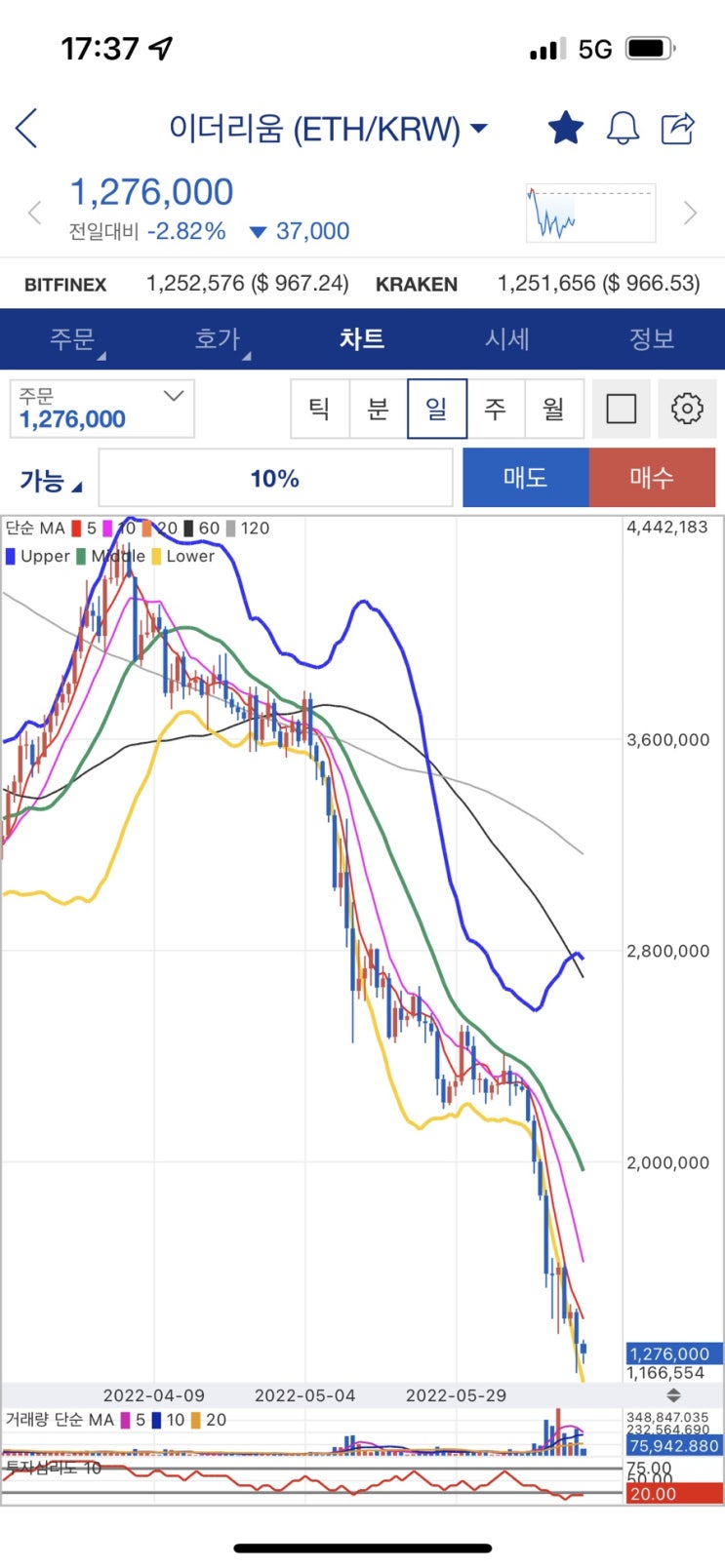Open the price alert bell
The width and height of the screenshot is (725, 1568).
coord(623,128)
